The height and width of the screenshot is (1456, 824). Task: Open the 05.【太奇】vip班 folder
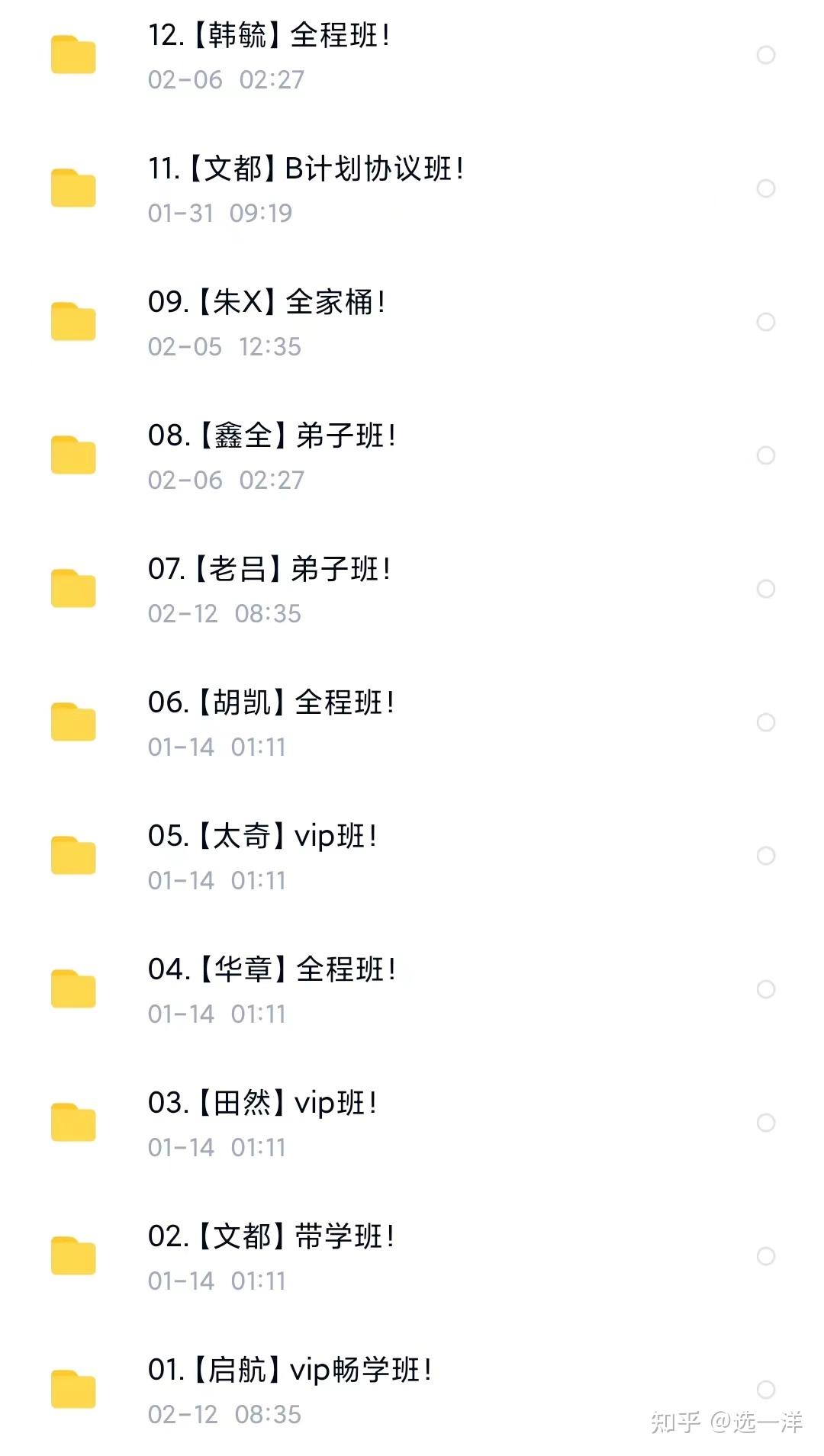(412, 856)
